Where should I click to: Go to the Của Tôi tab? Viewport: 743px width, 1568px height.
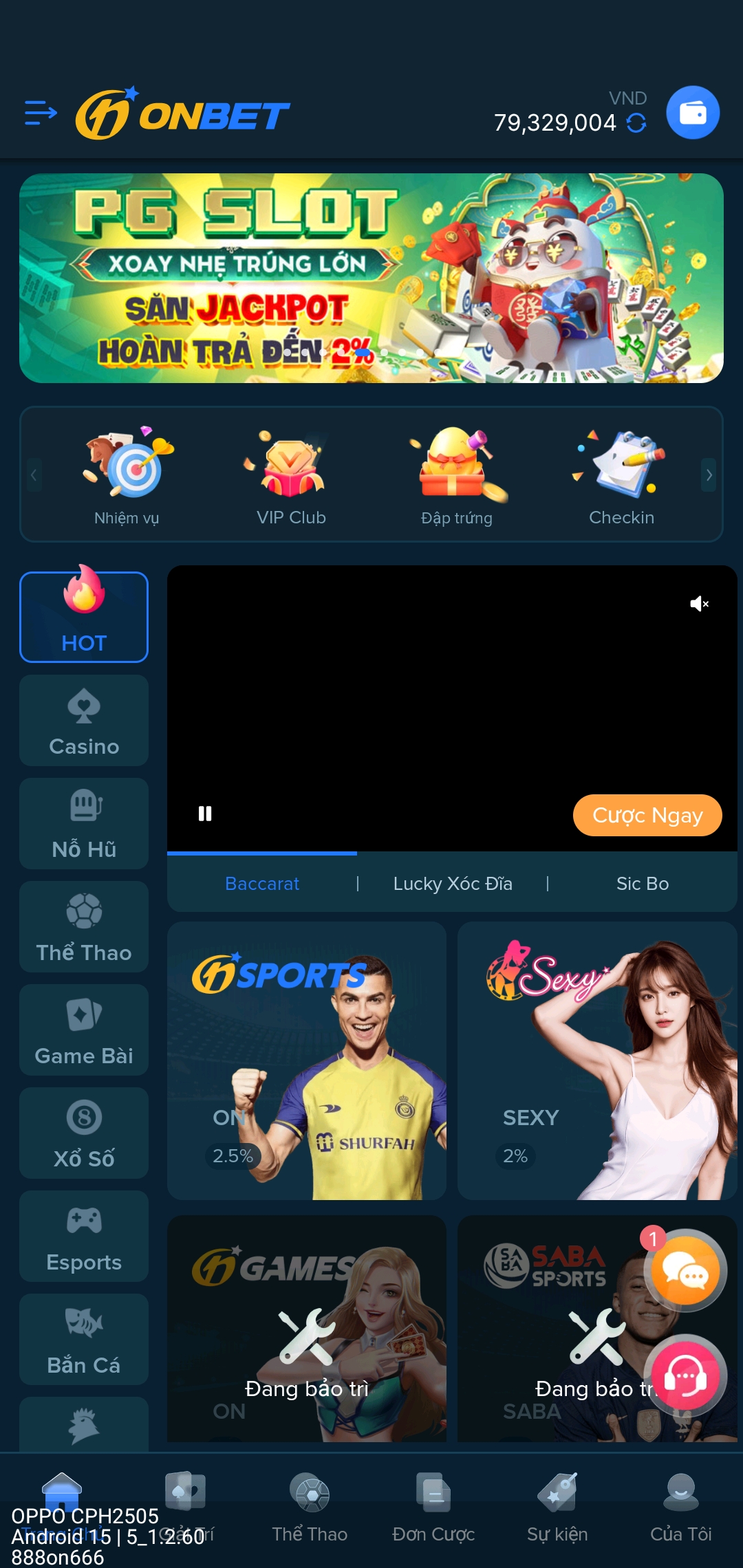coord(680,1510)
